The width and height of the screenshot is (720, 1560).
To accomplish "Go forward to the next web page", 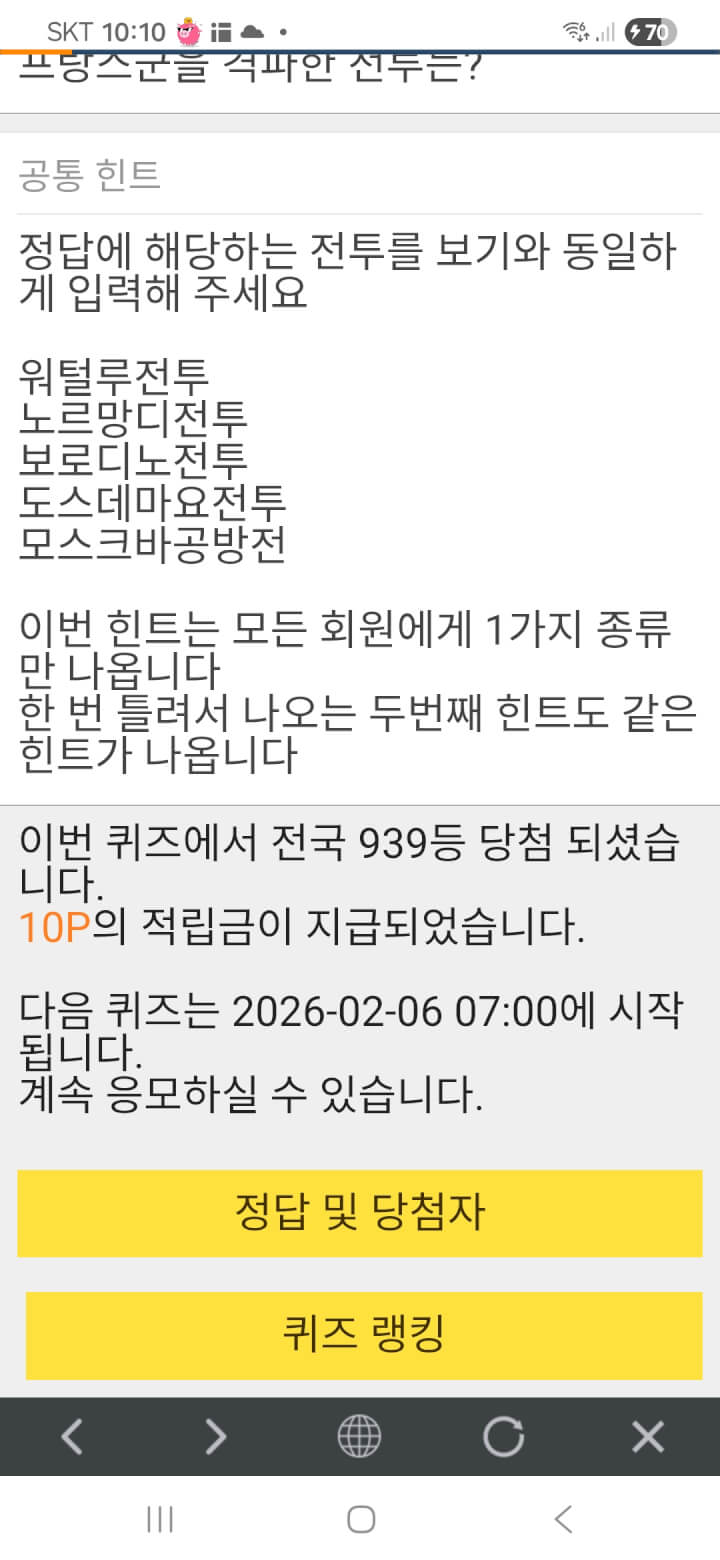I will [x=216, y=1437].
